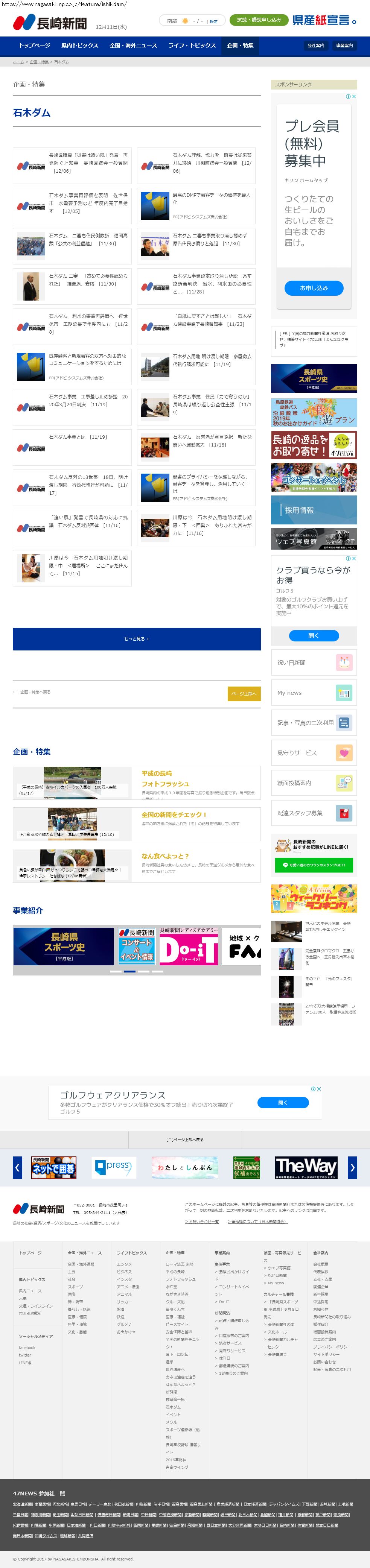Tap もっと見る＋ to load more articles
This screenshot has height=1568, width=370.
pyautogui.click(x=136, y=638)
